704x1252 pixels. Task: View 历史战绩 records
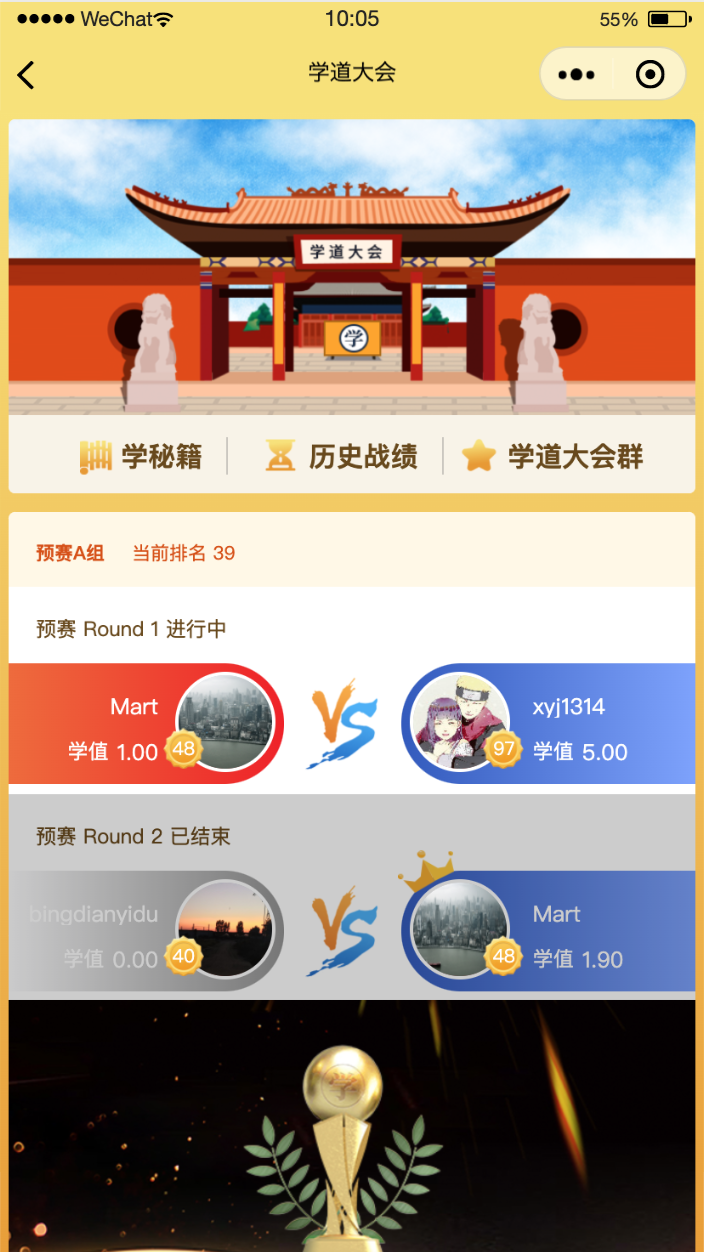[x=342, y=457]
